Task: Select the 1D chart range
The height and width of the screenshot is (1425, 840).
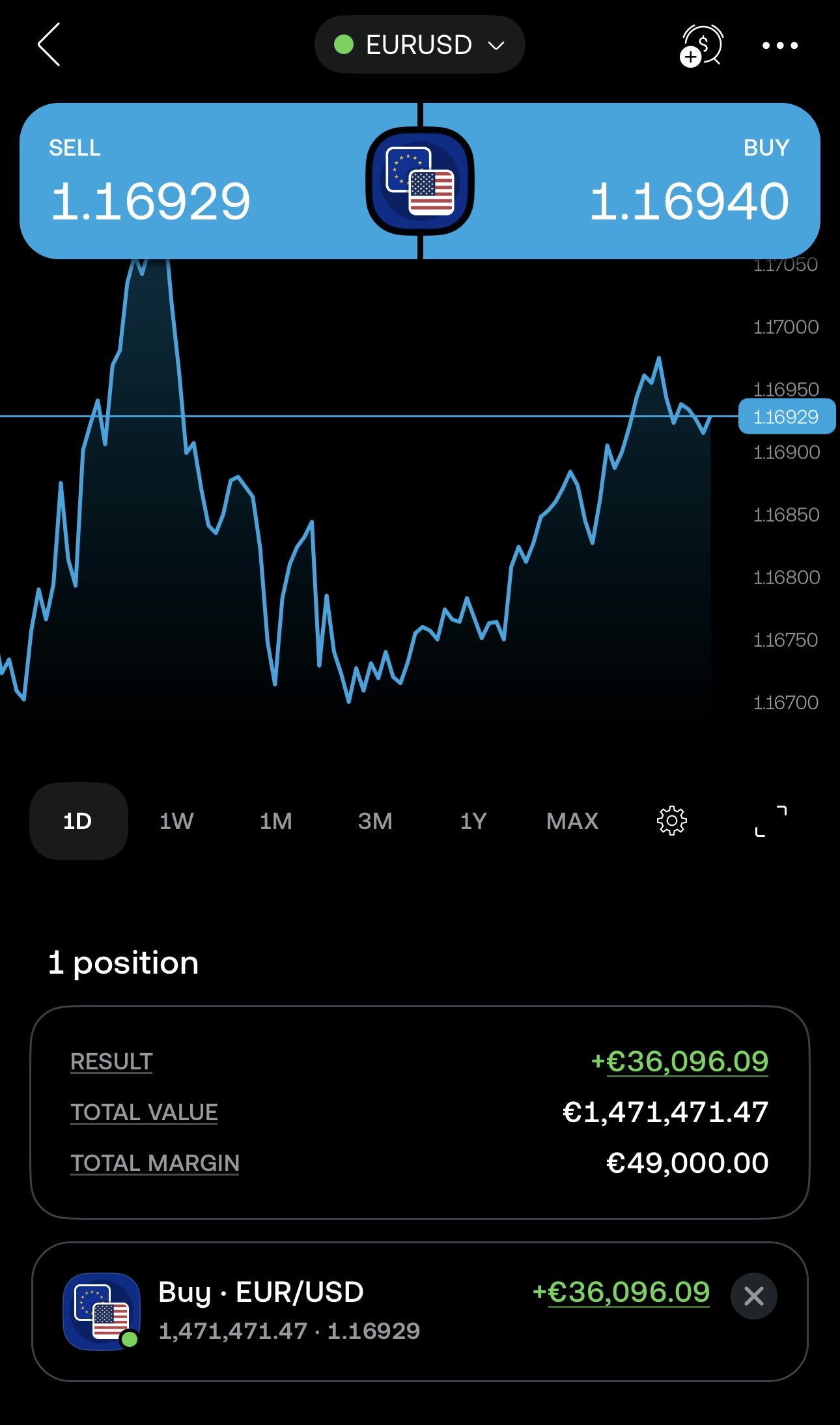Action: pos(78,821)
